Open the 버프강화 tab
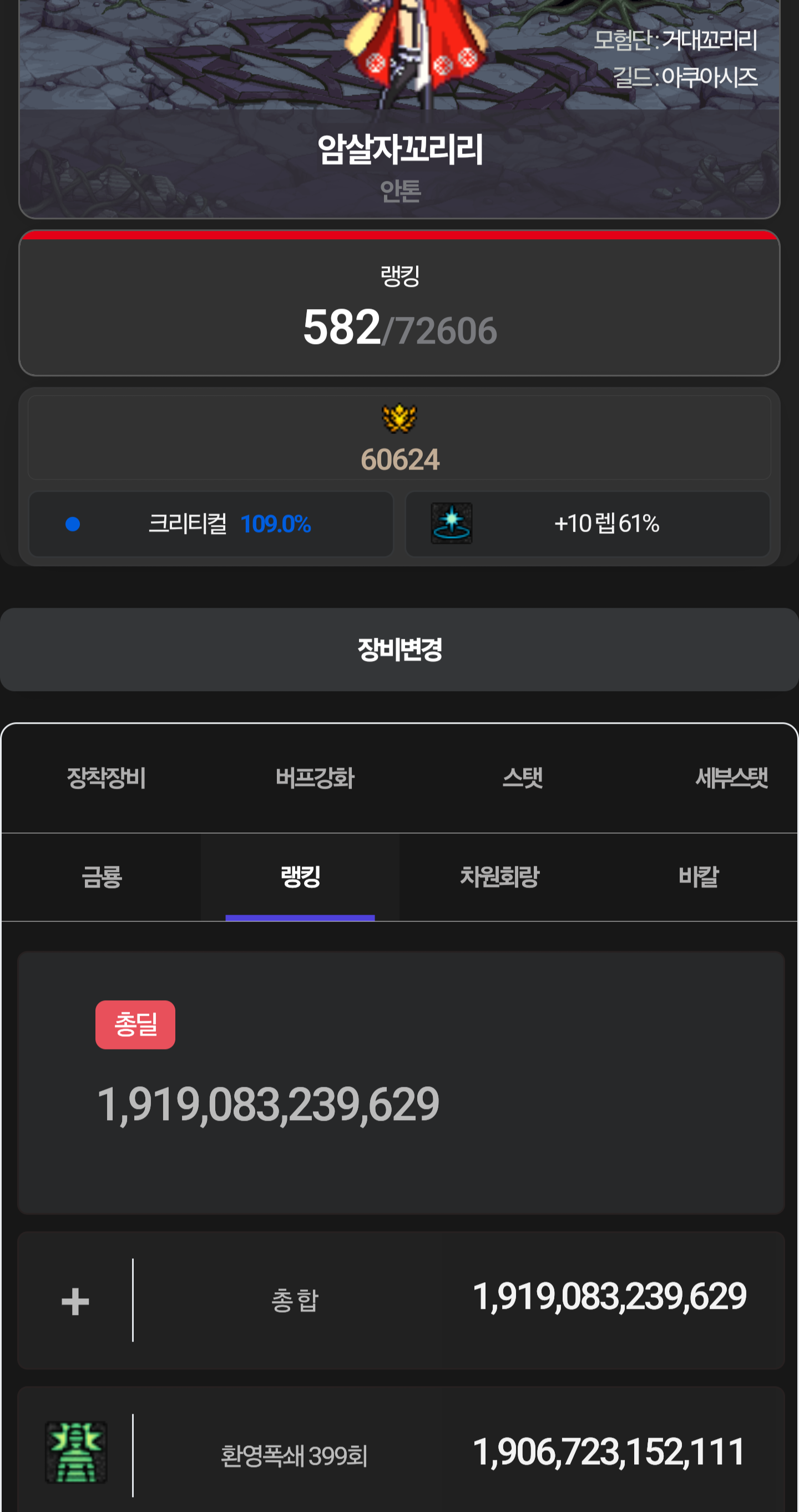799x1512 pixels. [x=315, y=778]
